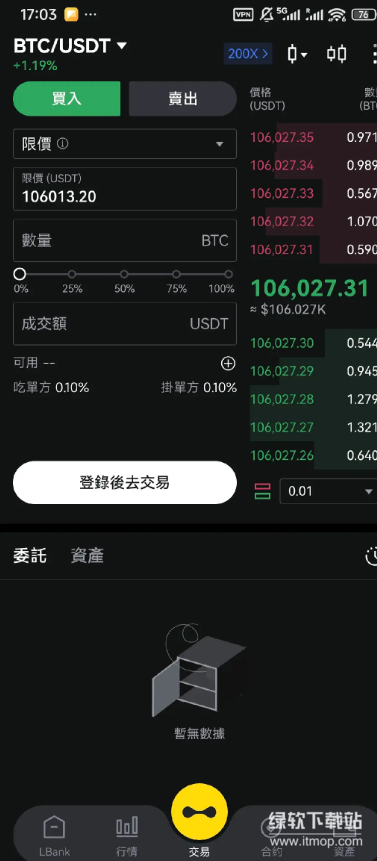The image size is (377, 861).
Task: Tap the 200X leverage badge
Action: [x=248, y=54]
